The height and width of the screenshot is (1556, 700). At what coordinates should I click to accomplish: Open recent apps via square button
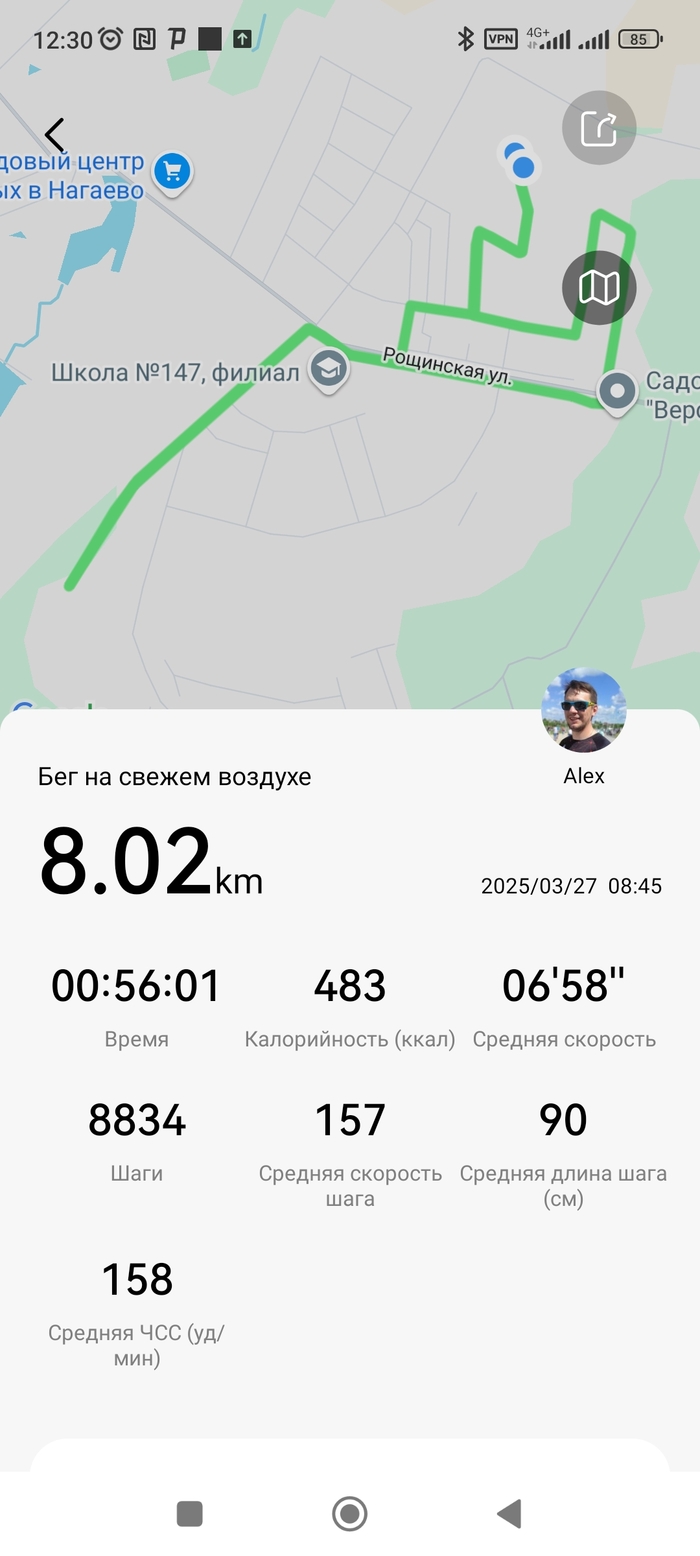(x=190, y=1513)
